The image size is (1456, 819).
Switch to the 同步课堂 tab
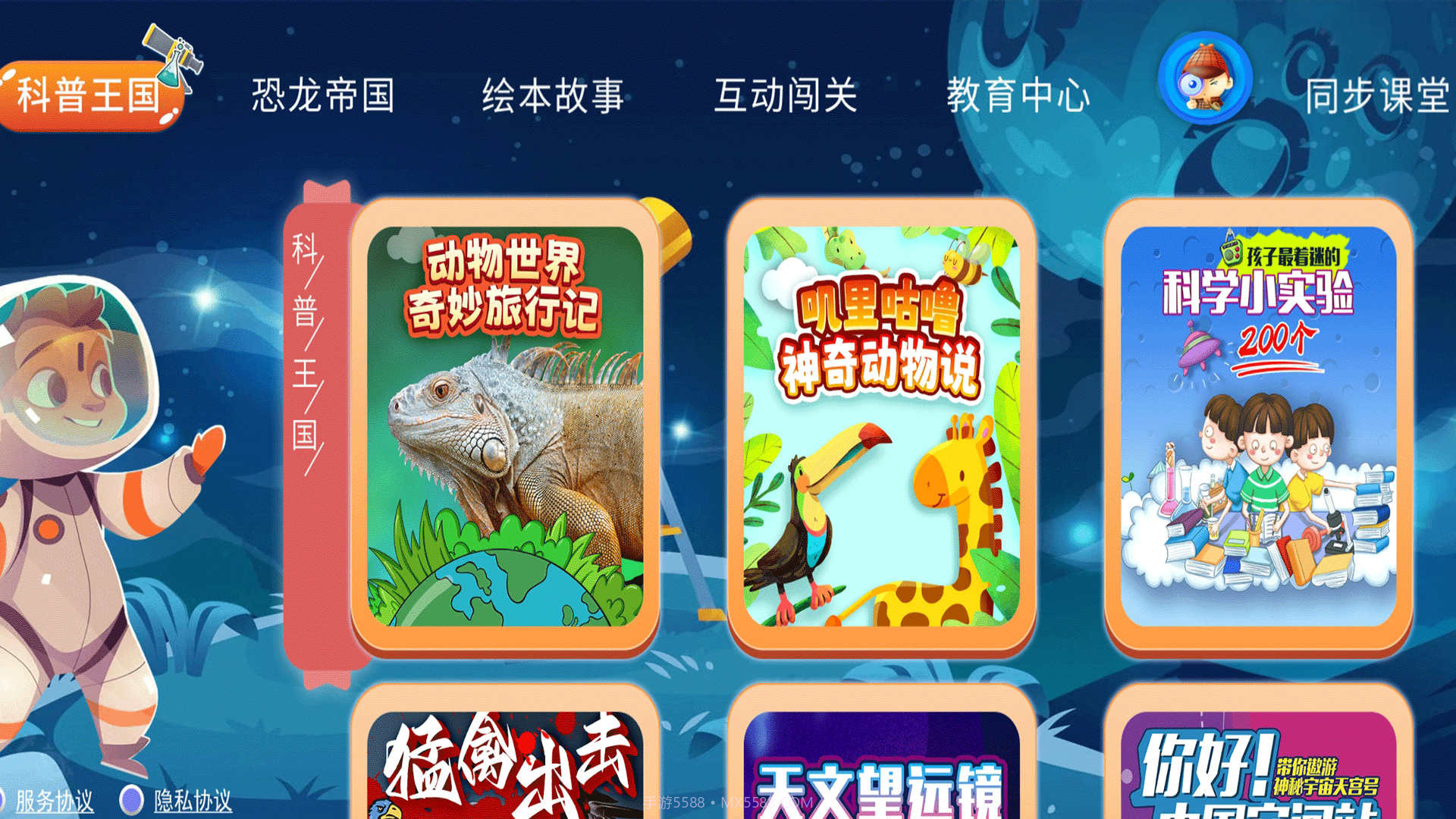(1376, 96)
